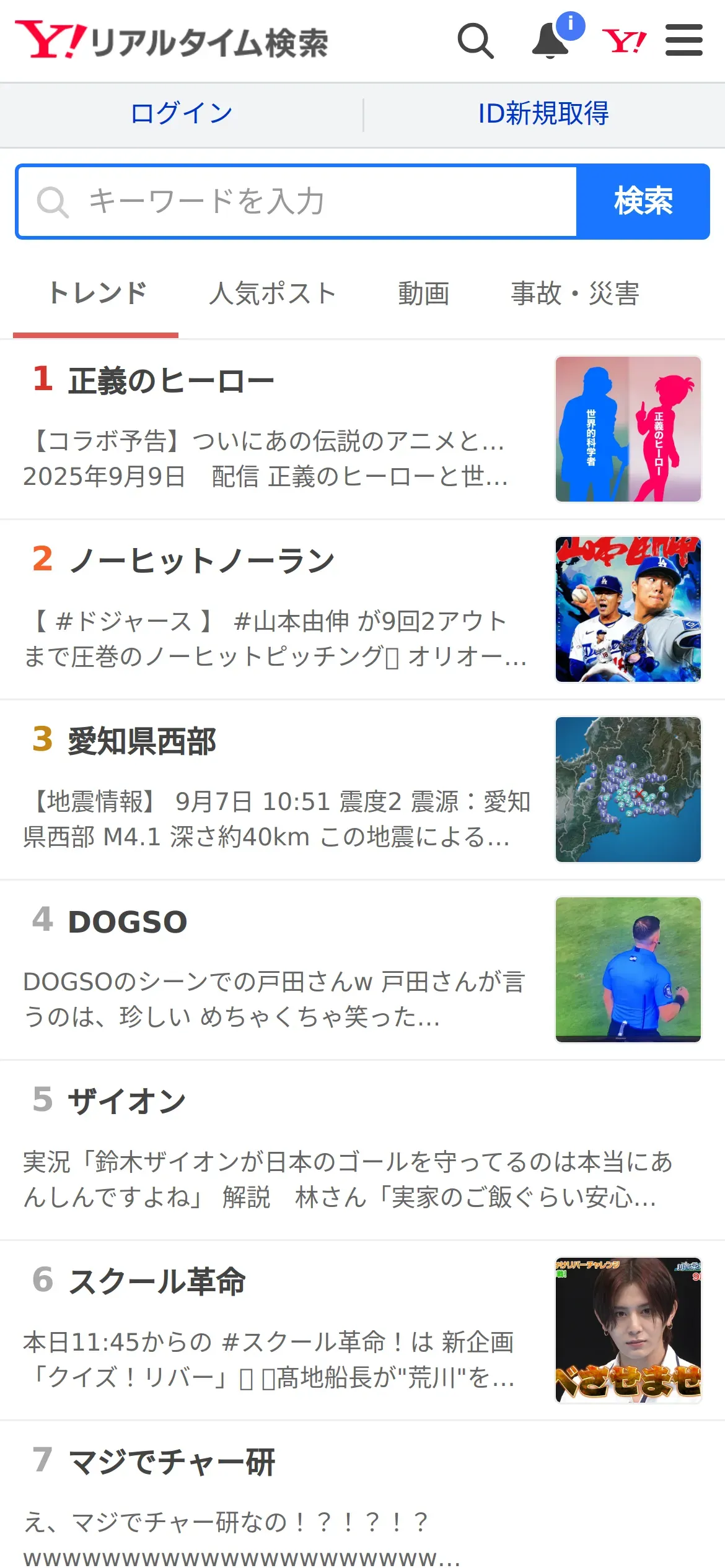Viewport: 725px width, 1568px height.
Task: Open Yahoo!リアルタイム検索 home logo
Action: tap(172, 41)
